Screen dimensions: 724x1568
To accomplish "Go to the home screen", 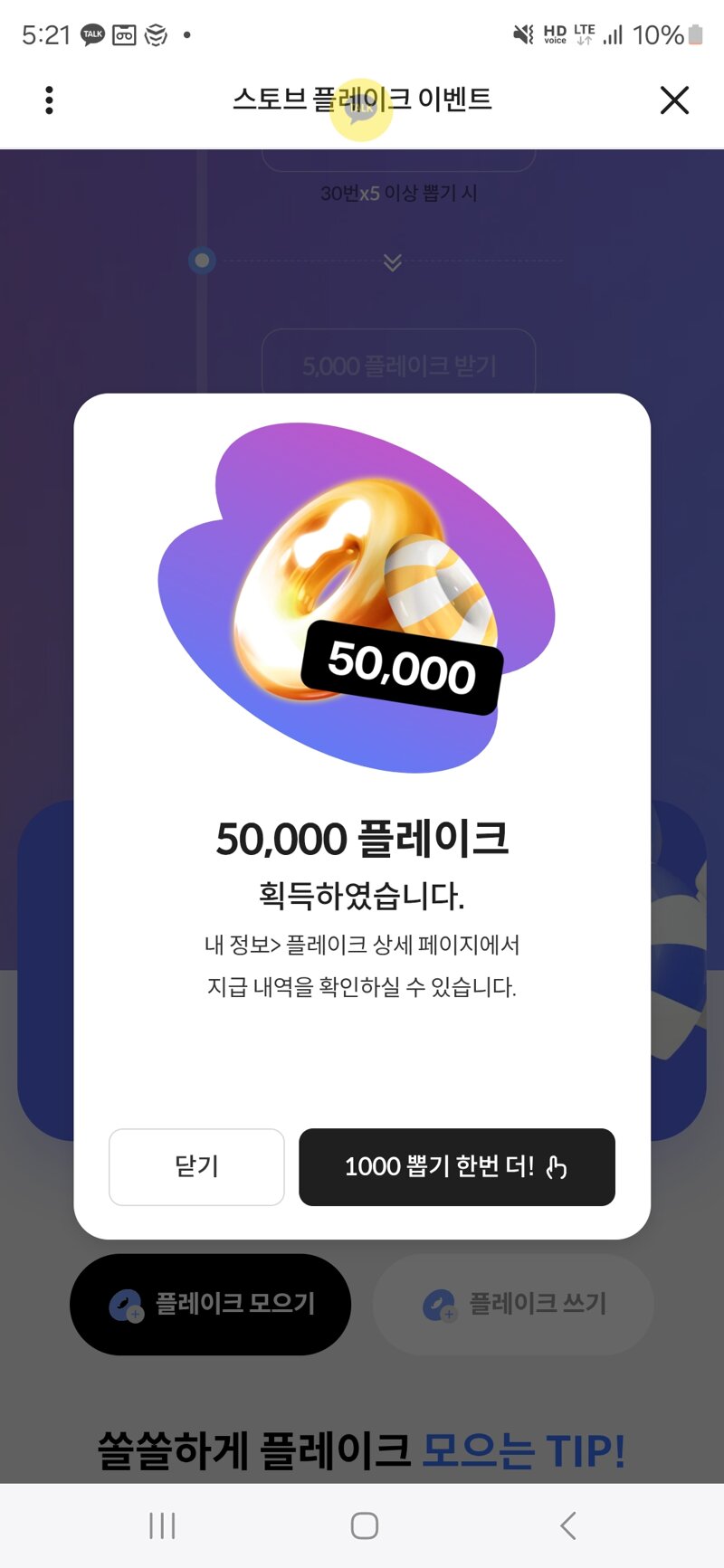I will point(364,1525).
